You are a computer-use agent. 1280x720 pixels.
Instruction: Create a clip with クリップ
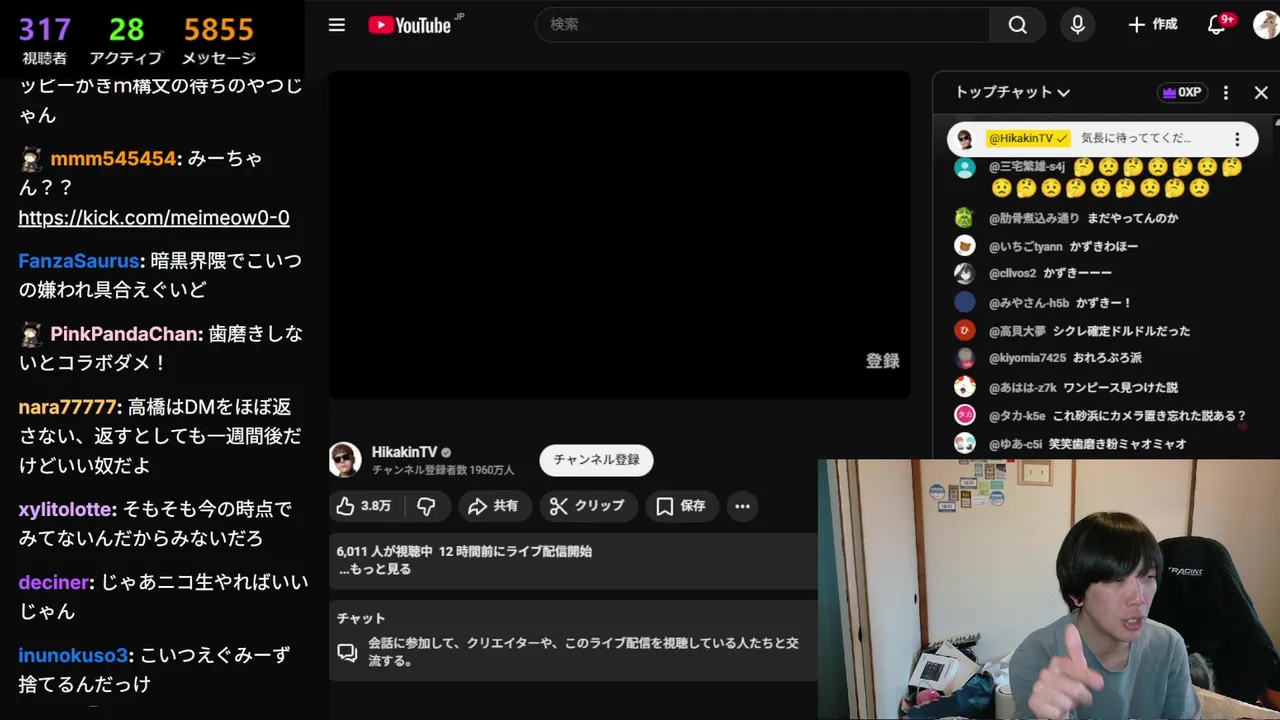click(588, 506)
